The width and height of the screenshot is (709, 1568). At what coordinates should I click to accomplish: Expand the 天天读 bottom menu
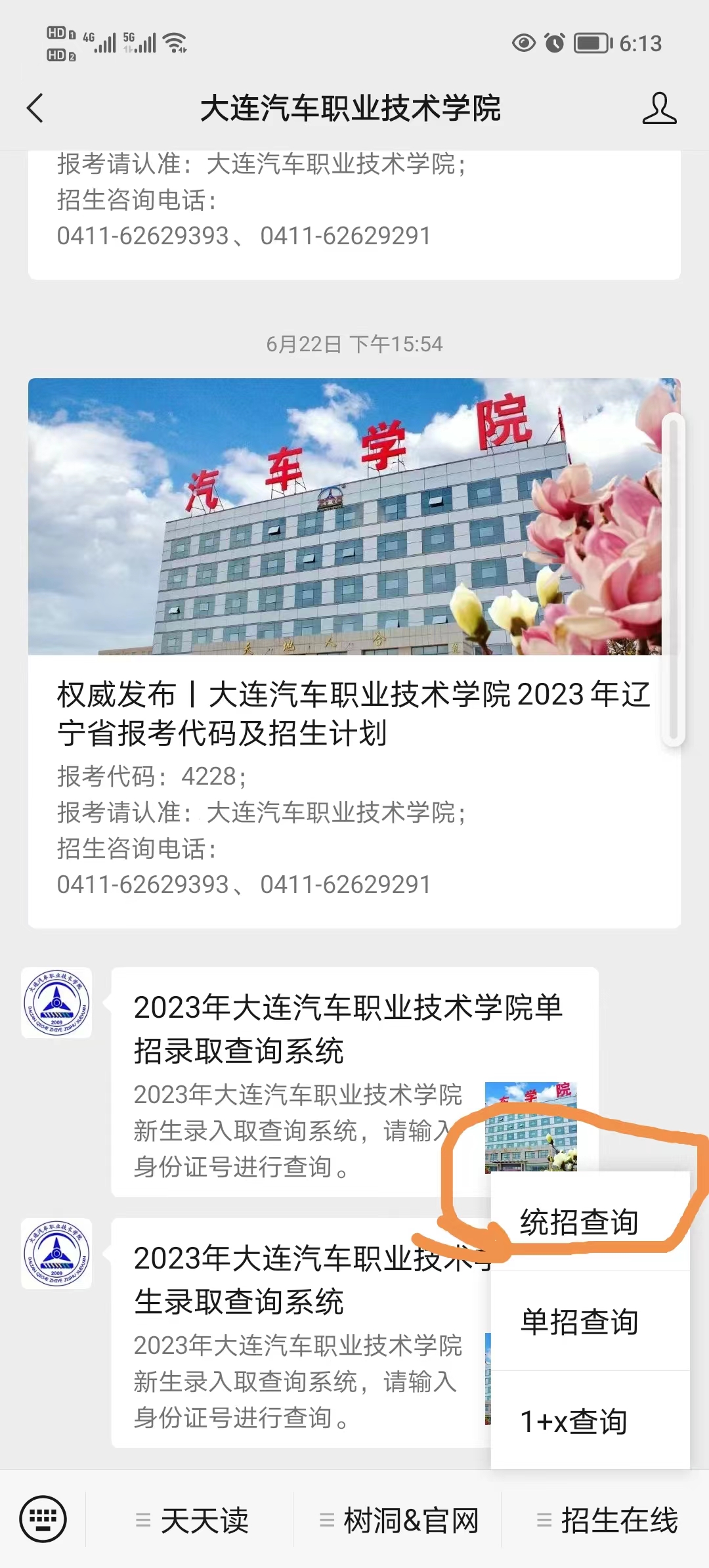(192, 1520)
